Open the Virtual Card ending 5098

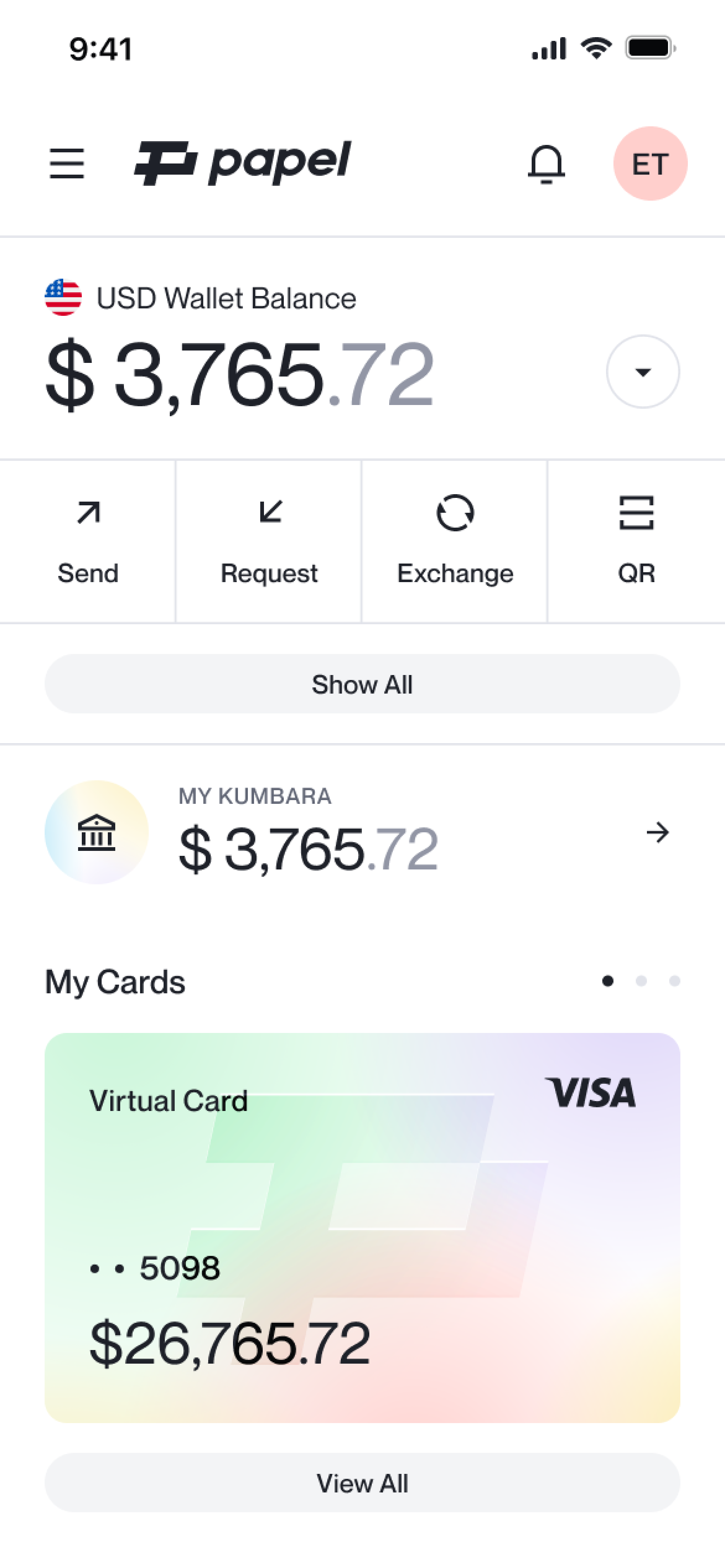pos(363,1228)
